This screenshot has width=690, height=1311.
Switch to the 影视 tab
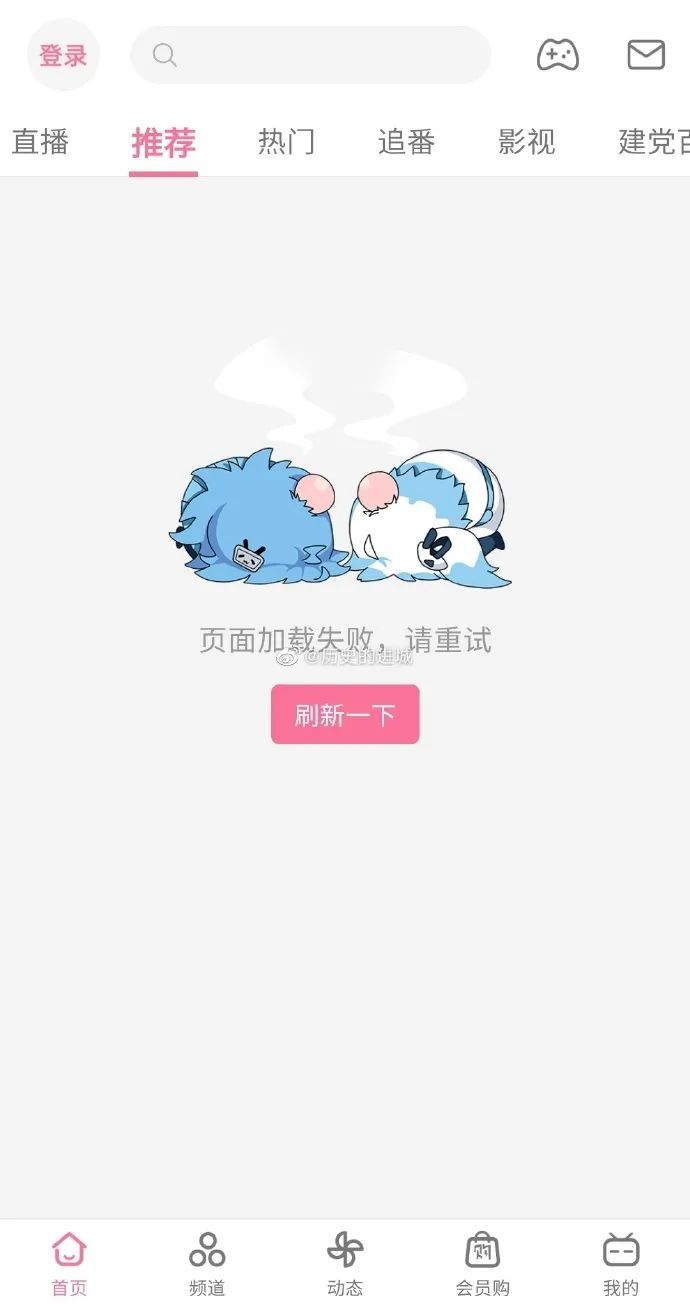(526, 143)
